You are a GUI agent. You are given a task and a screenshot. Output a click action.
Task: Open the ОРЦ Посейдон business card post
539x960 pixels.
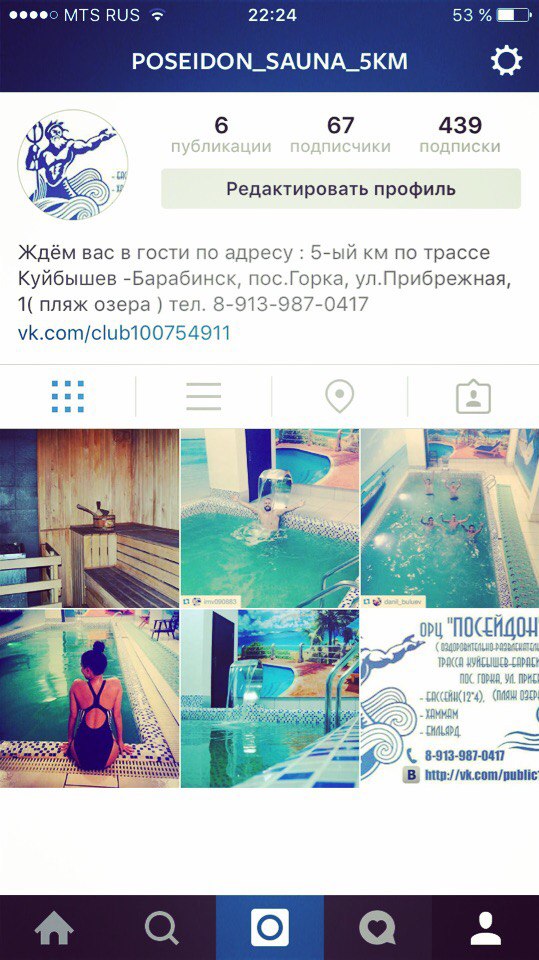click(450, 698)
